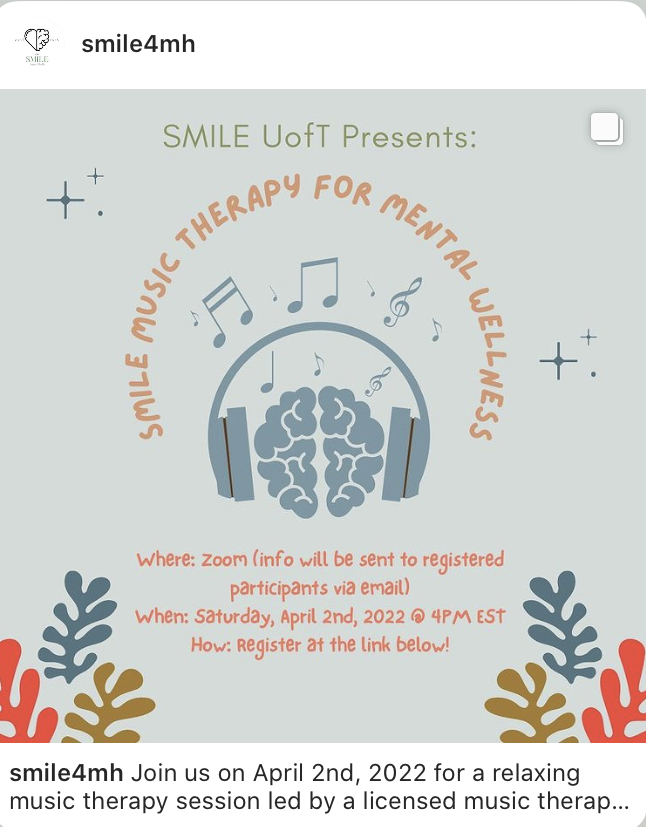This screenshot has height=827, width=646.
Task: Tap the smile4mh username in the post header
Action: click(x=138, y=44)
